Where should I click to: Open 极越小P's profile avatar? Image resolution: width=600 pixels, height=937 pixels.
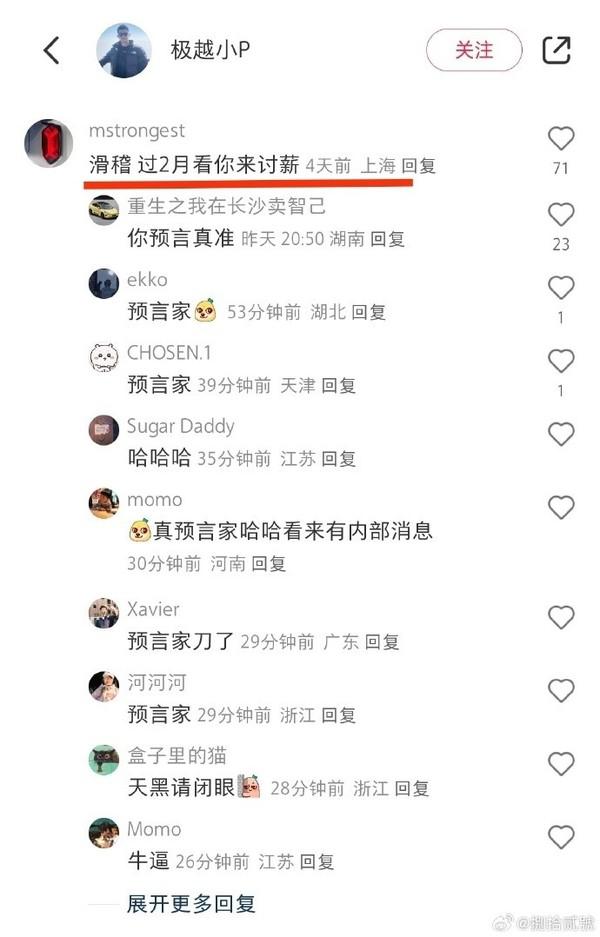click(124, 50)
